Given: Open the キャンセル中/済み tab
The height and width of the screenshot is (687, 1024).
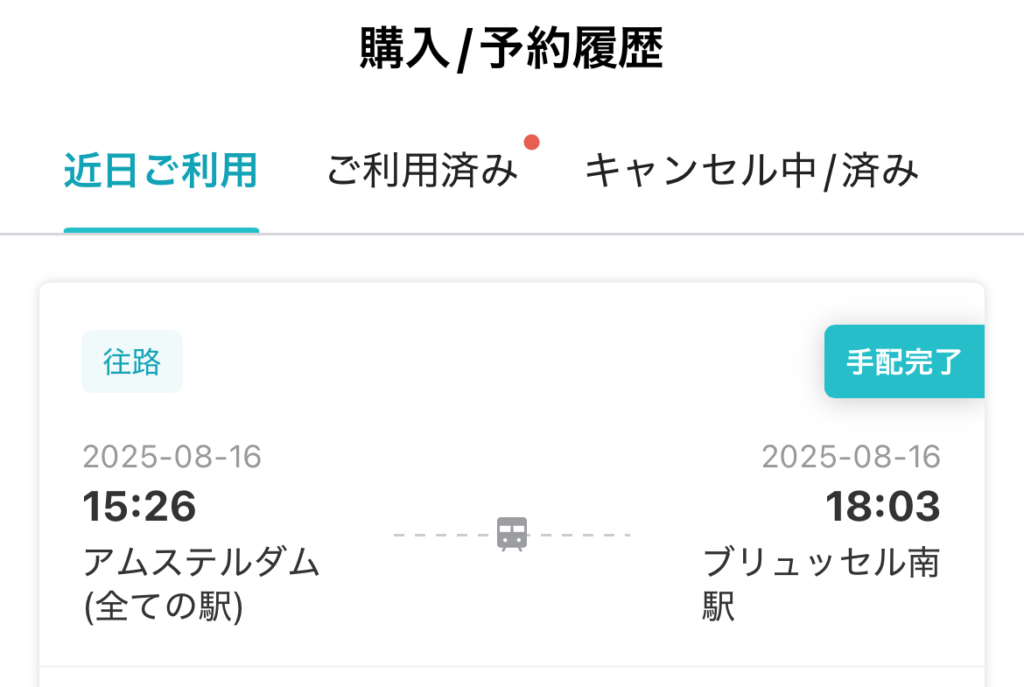Looking at the screenshot, I should pos(751,172).
